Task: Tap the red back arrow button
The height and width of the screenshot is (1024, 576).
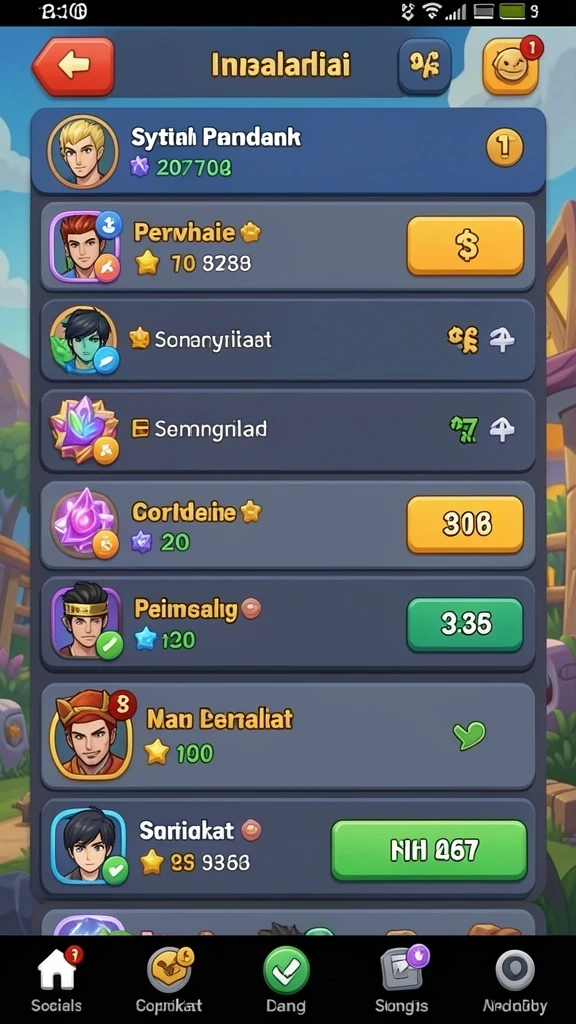Action: (x=73, y=66)
